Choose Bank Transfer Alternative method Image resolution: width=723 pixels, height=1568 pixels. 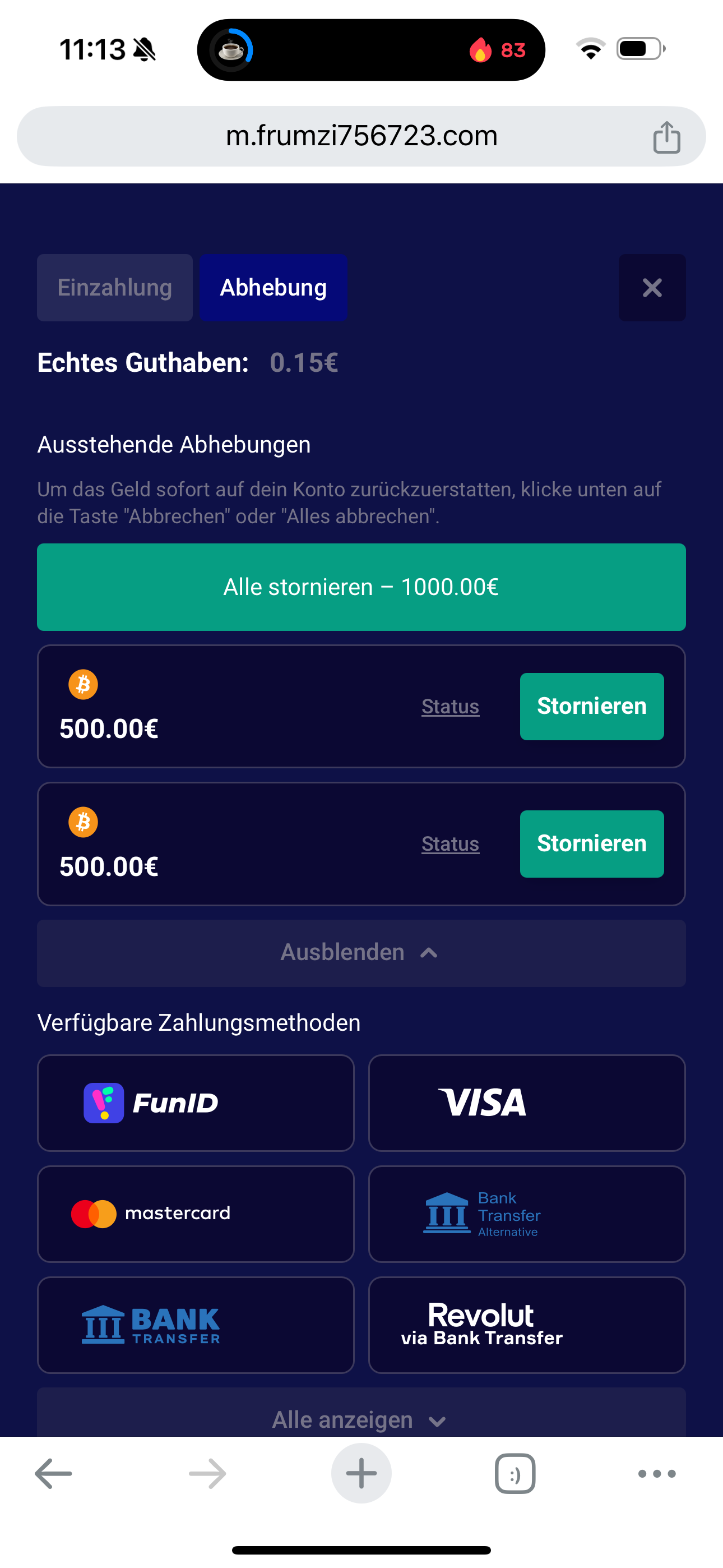(526, 1214)
